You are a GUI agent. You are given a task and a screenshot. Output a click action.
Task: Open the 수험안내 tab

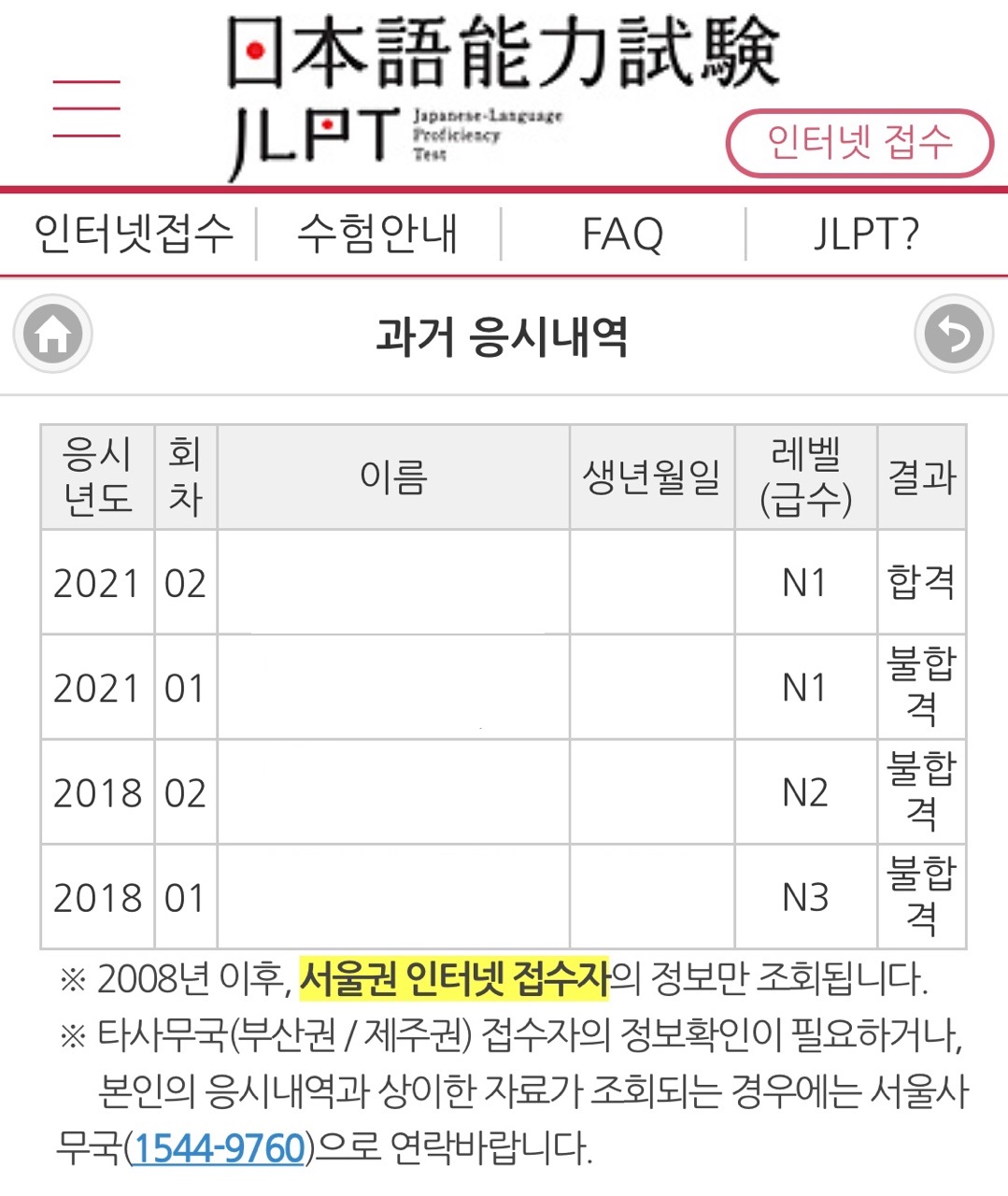click(x=378, y=234)
